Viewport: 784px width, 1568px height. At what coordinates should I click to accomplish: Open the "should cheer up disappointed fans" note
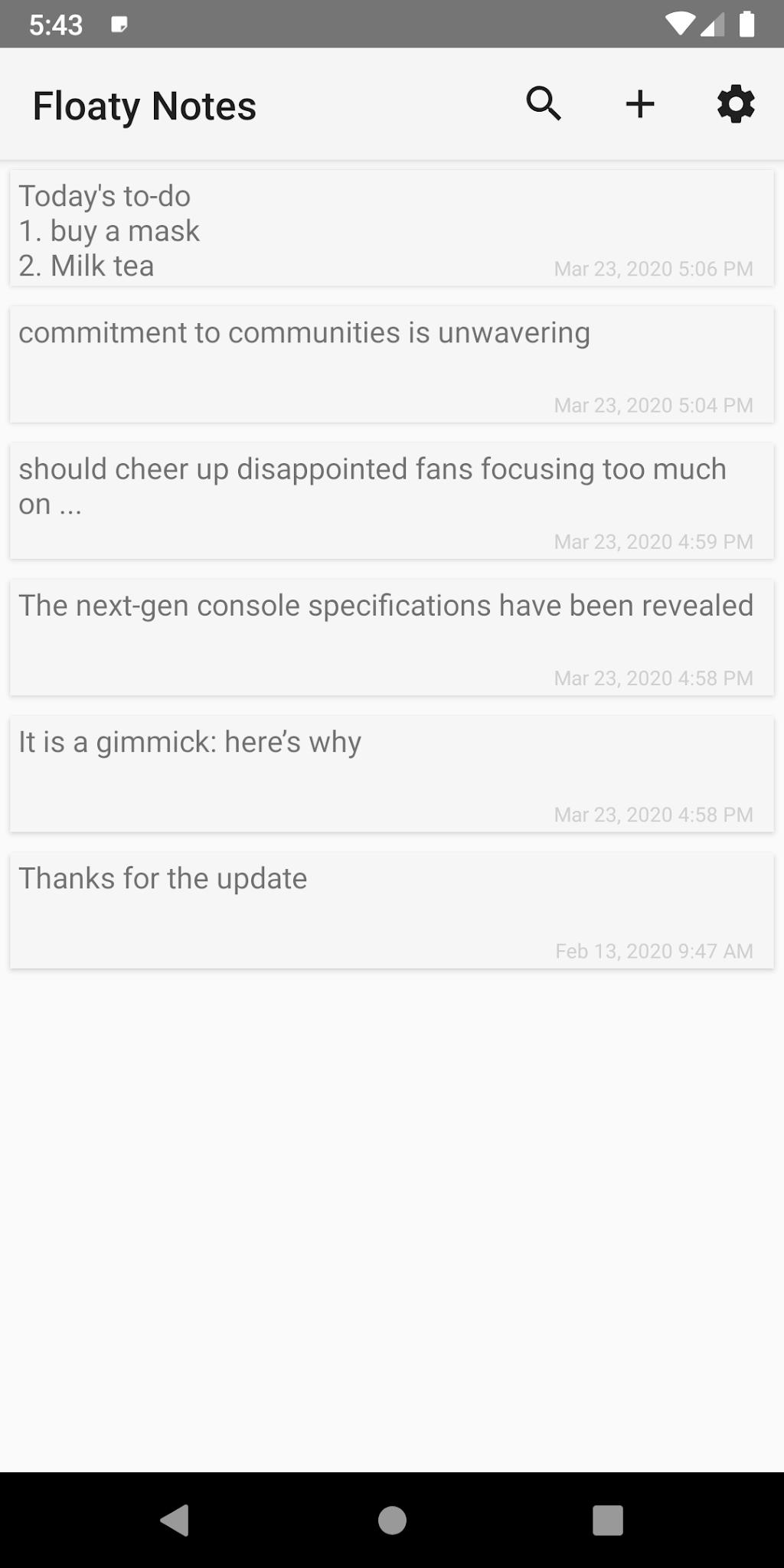click(392, 501)
